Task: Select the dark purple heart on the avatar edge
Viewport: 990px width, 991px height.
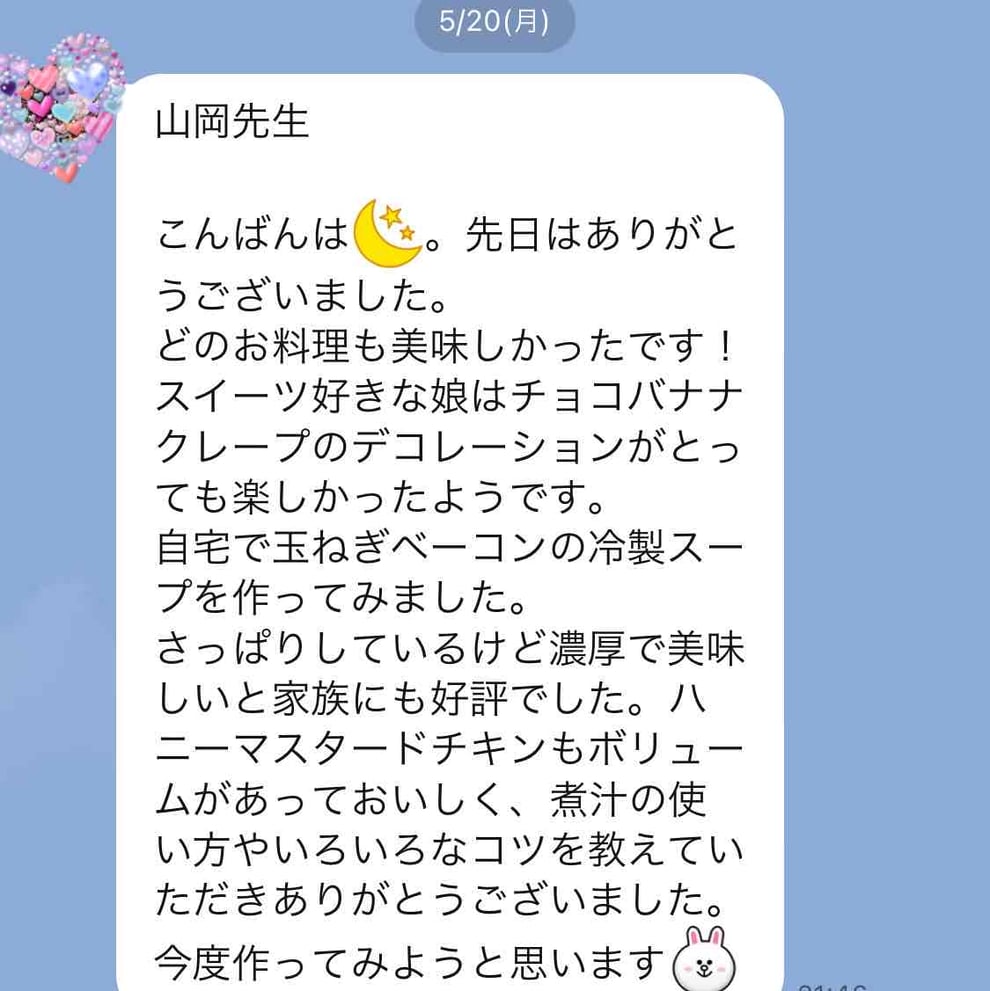Action: [9, 87]
